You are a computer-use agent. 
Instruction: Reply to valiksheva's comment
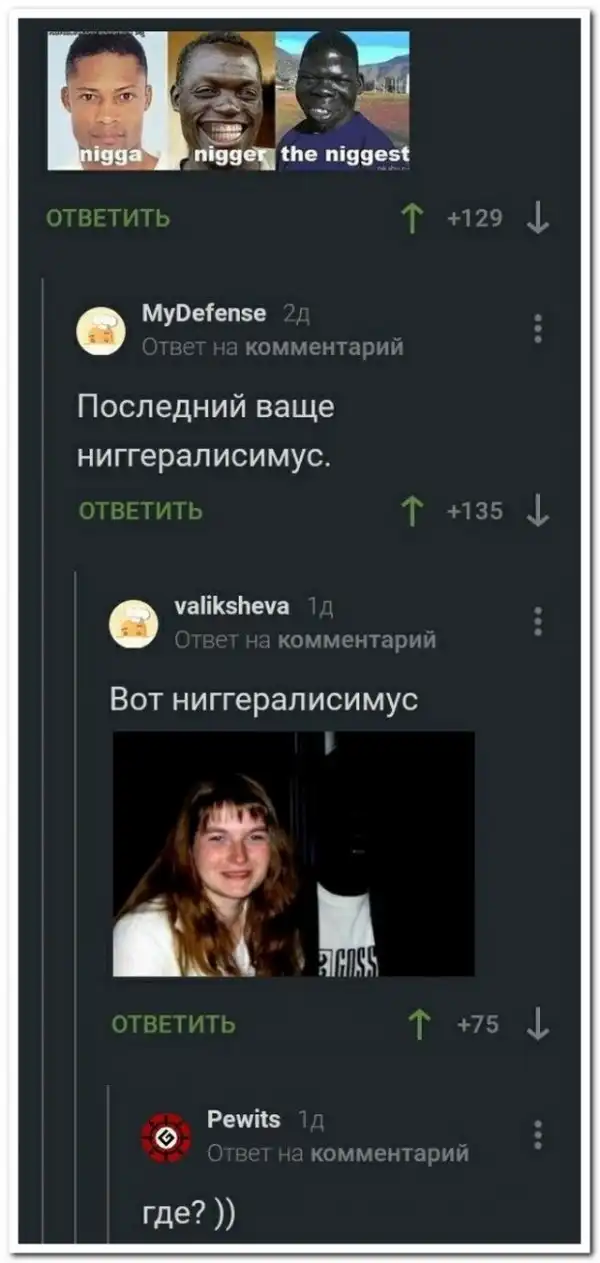click(173, 1024)
